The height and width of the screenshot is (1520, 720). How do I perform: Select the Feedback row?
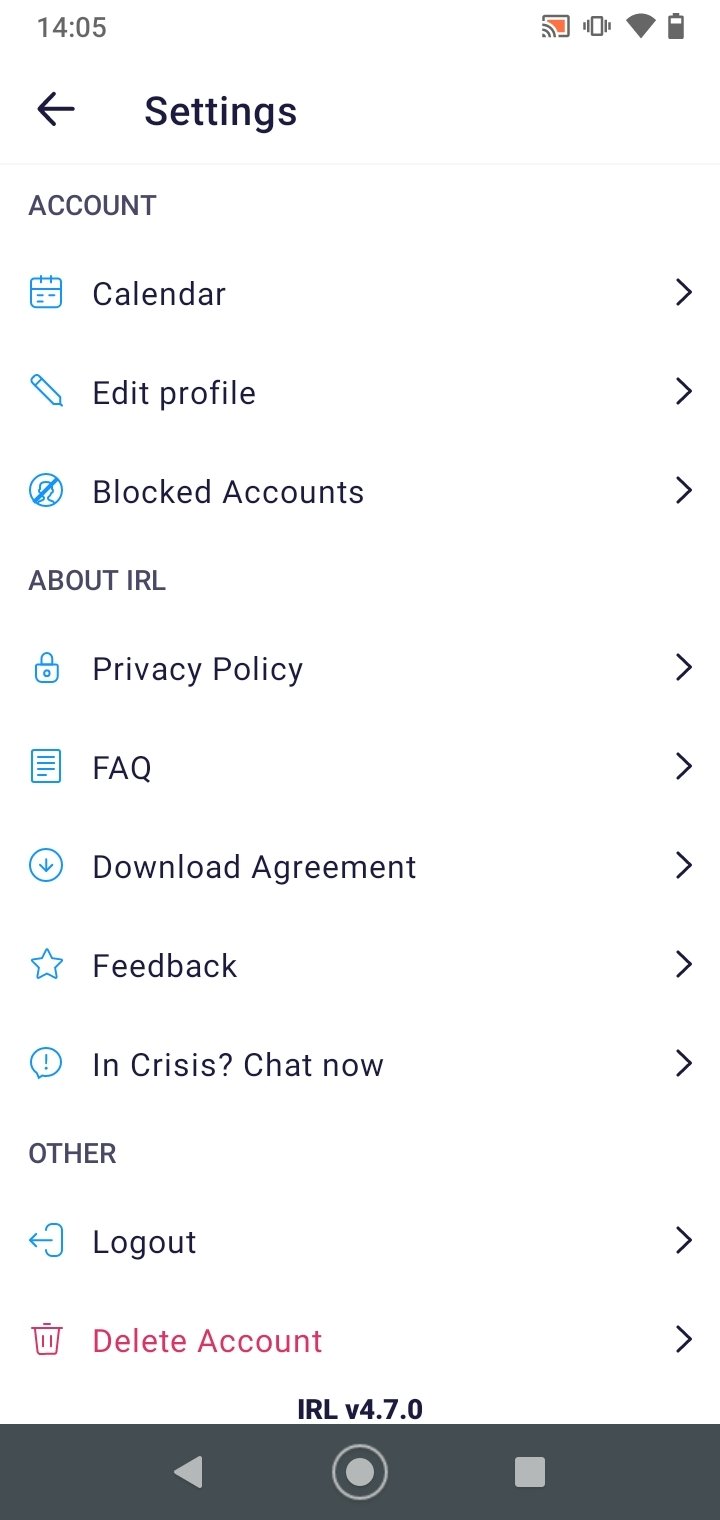pos(360,965)
